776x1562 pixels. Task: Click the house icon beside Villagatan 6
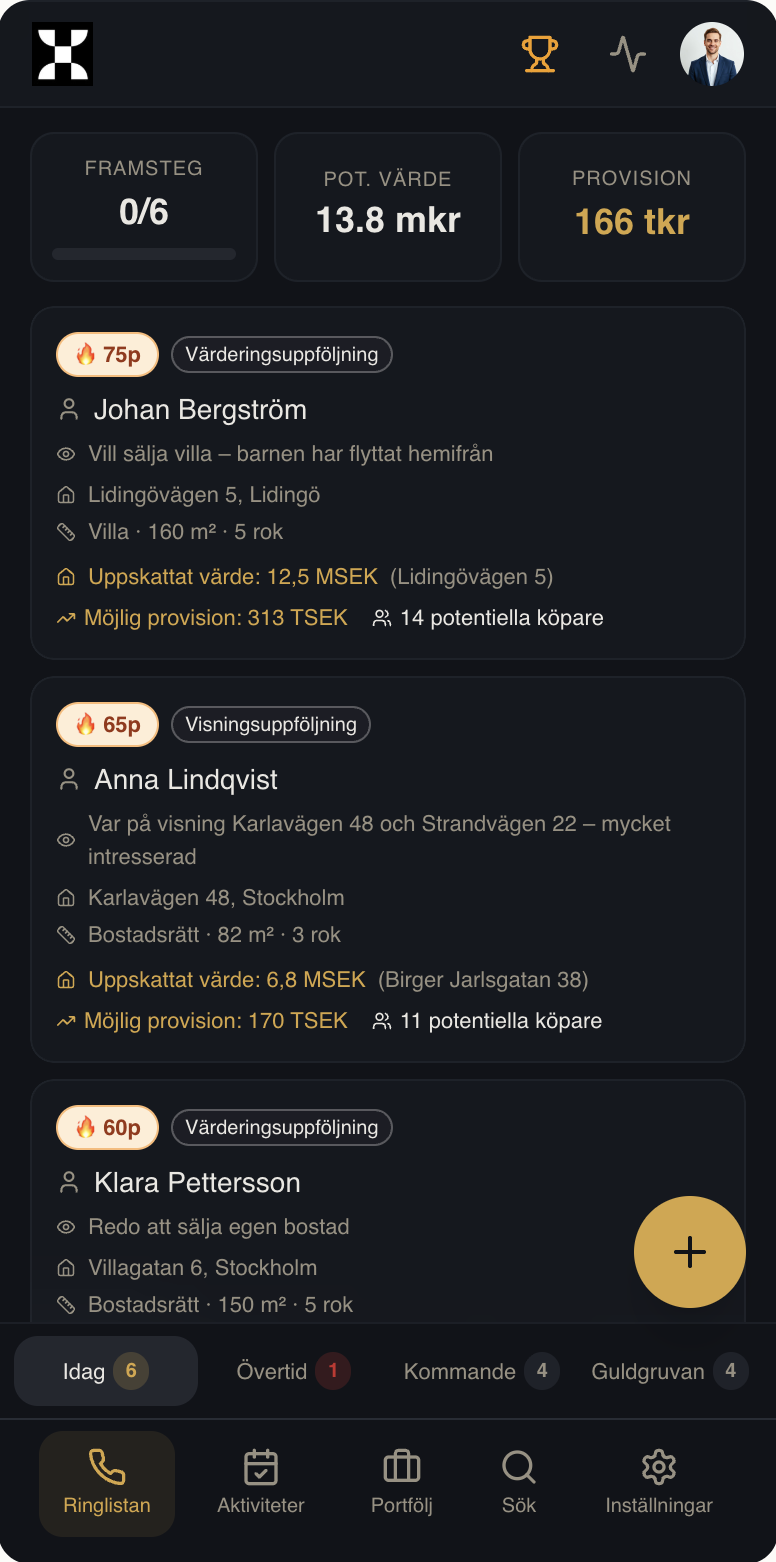tap(65, 1266)
